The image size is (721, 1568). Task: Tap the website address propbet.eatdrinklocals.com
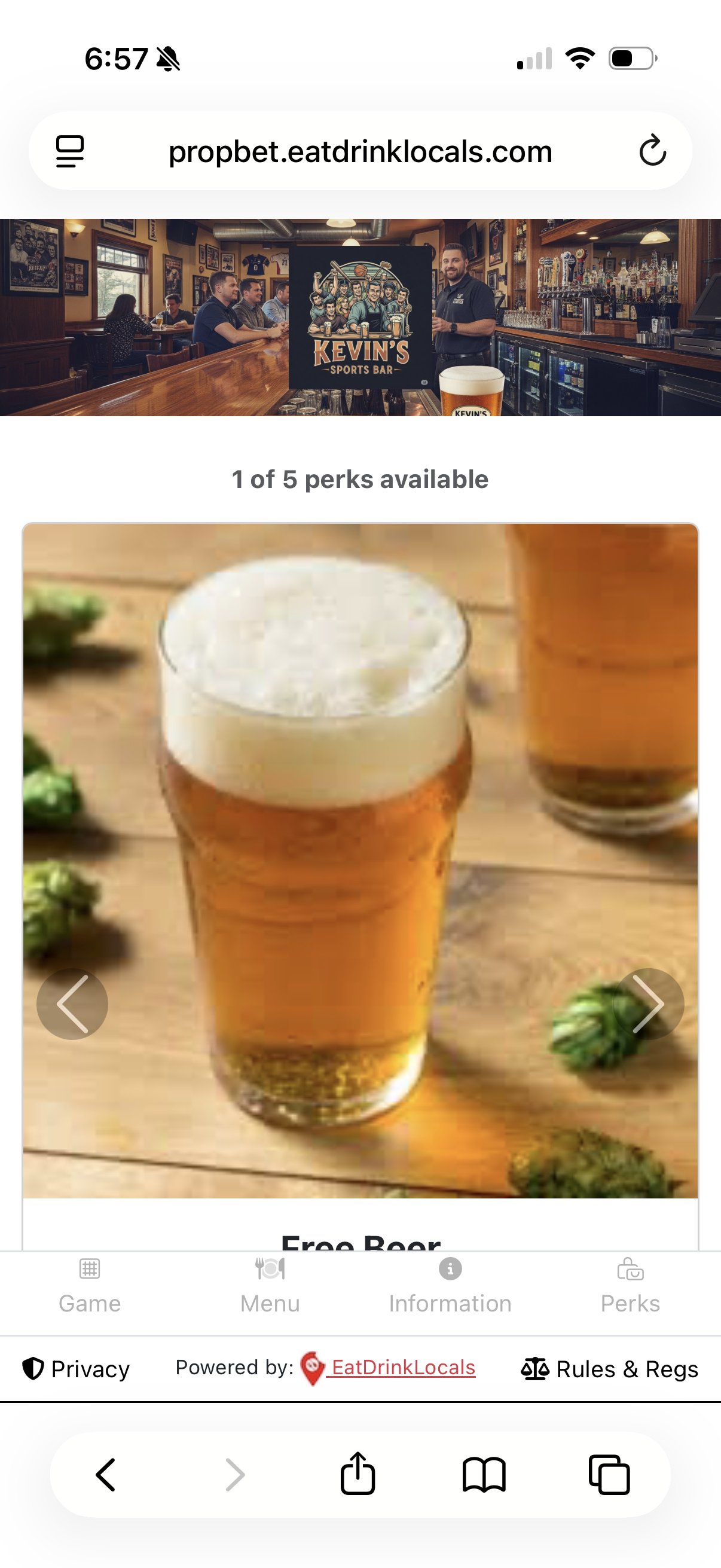tap(360, 151)
